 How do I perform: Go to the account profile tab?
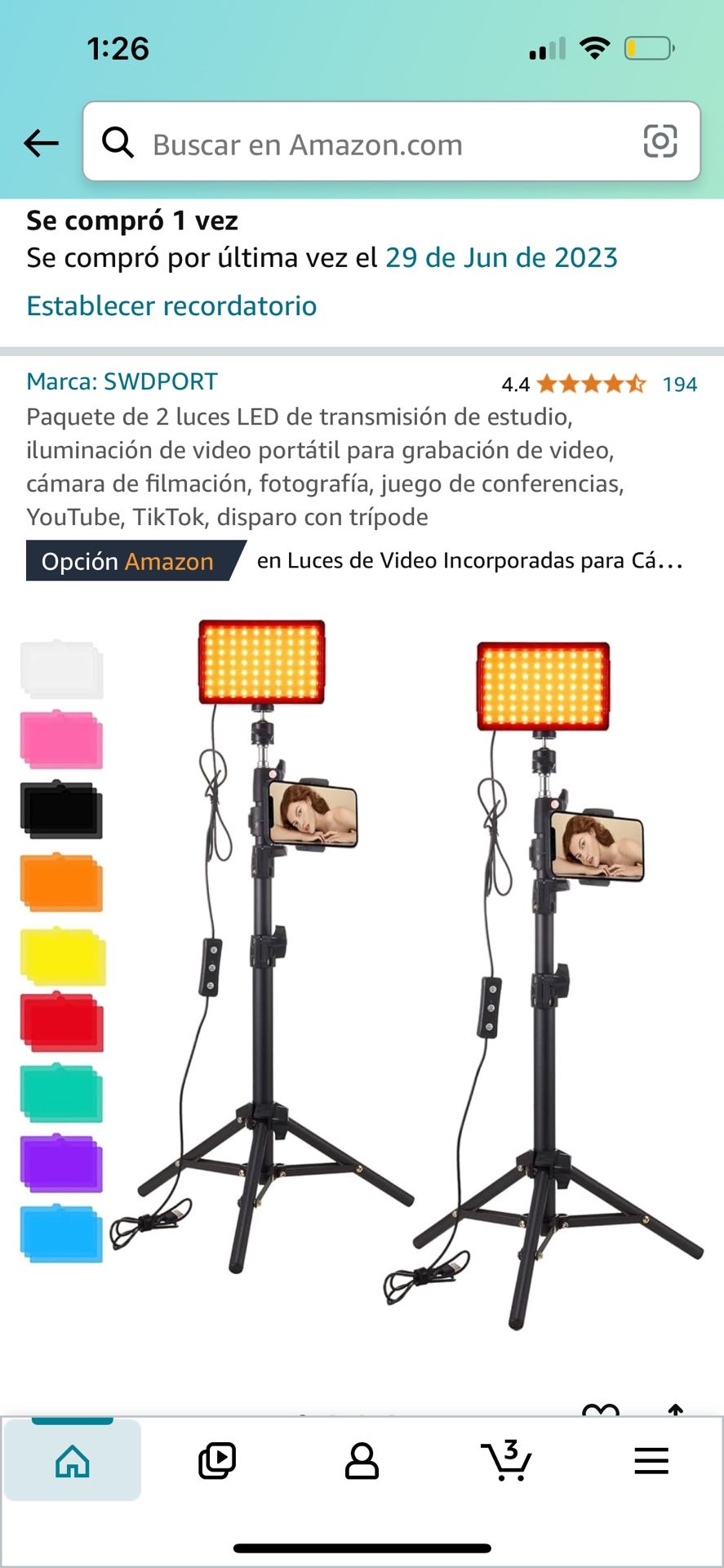(x=362, y=1461)
